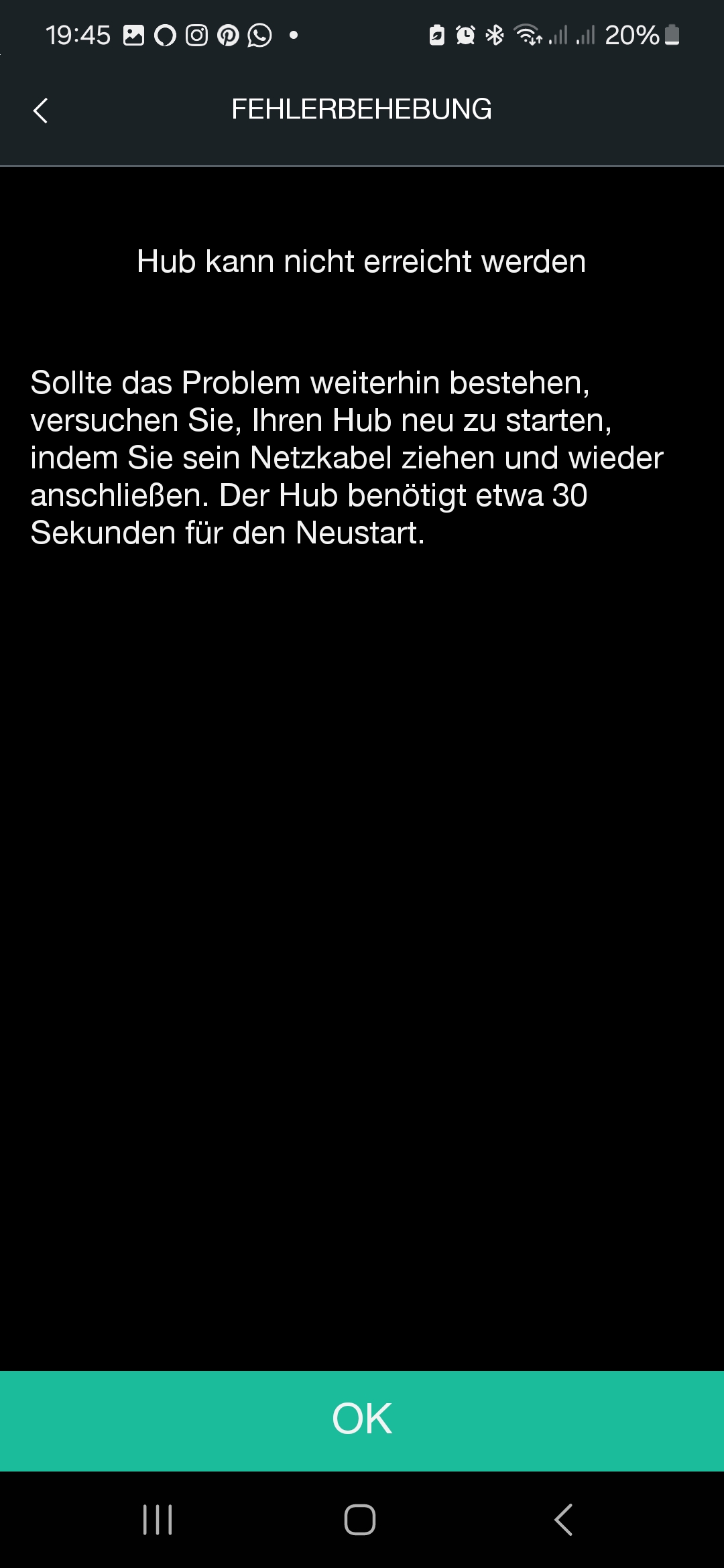This screenshot has width=724, height=1568.
Task: Go back from the Fehlerbehebung screen
Action: pyautogui.click(x=41, y=111)
